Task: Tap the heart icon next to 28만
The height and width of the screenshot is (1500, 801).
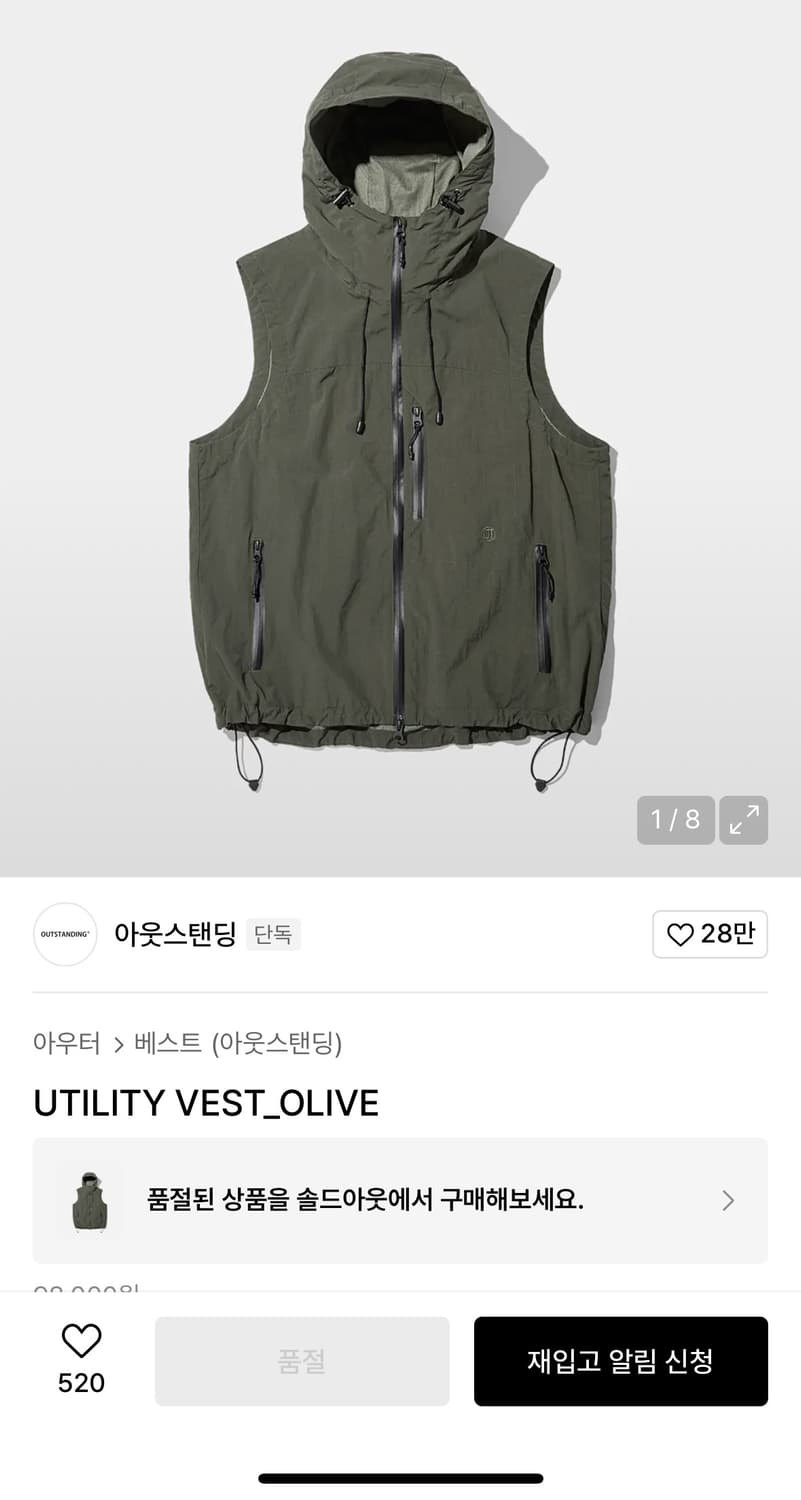Action: (x=680, y=934)
